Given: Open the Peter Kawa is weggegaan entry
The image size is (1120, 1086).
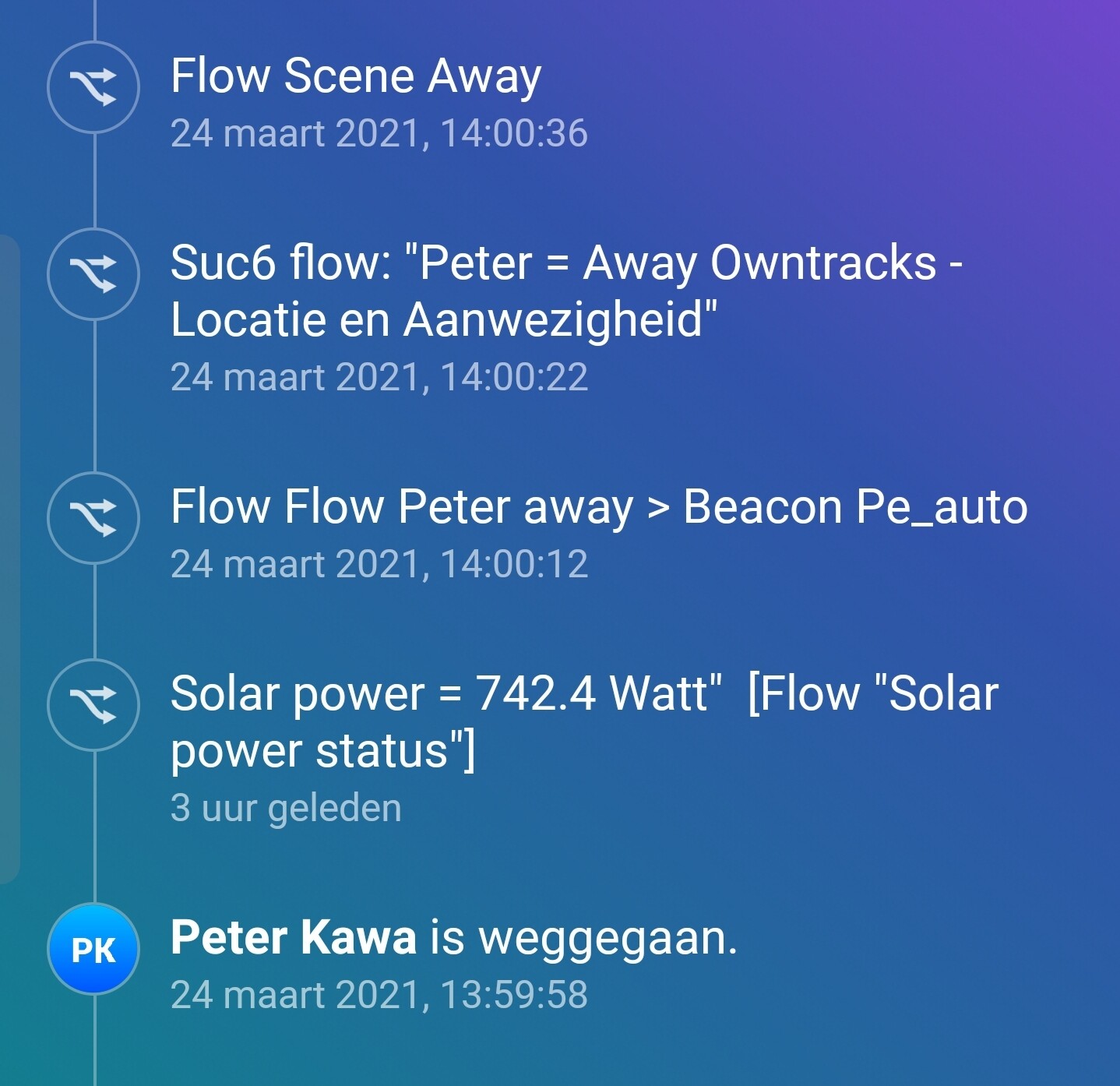Looking at the screenshot, I should 453,938.
